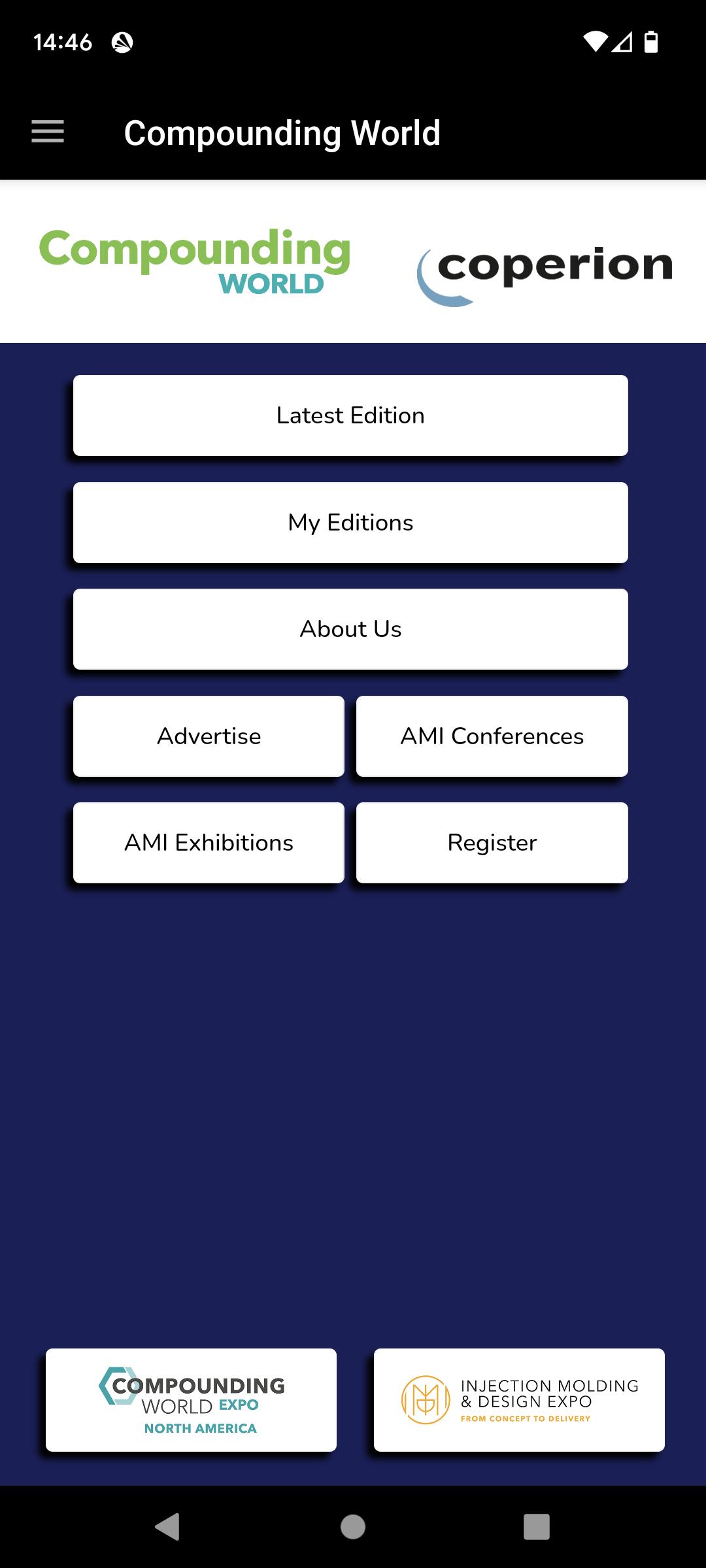
Task: Tap the Coperion sponsor banner
Action: (x=545, y=268)
